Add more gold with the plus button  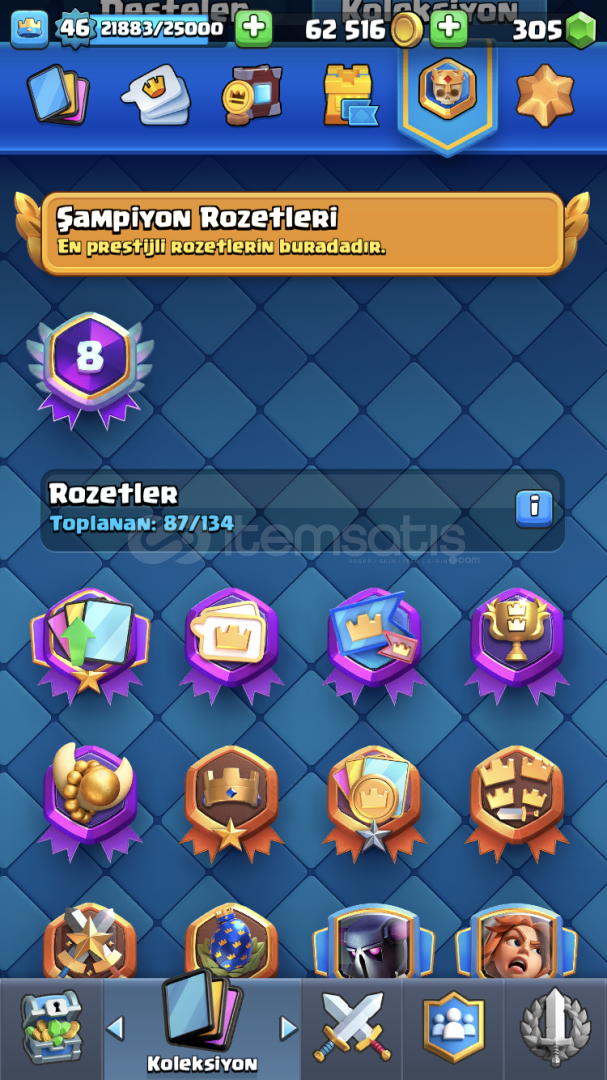(x=449, y=28)
